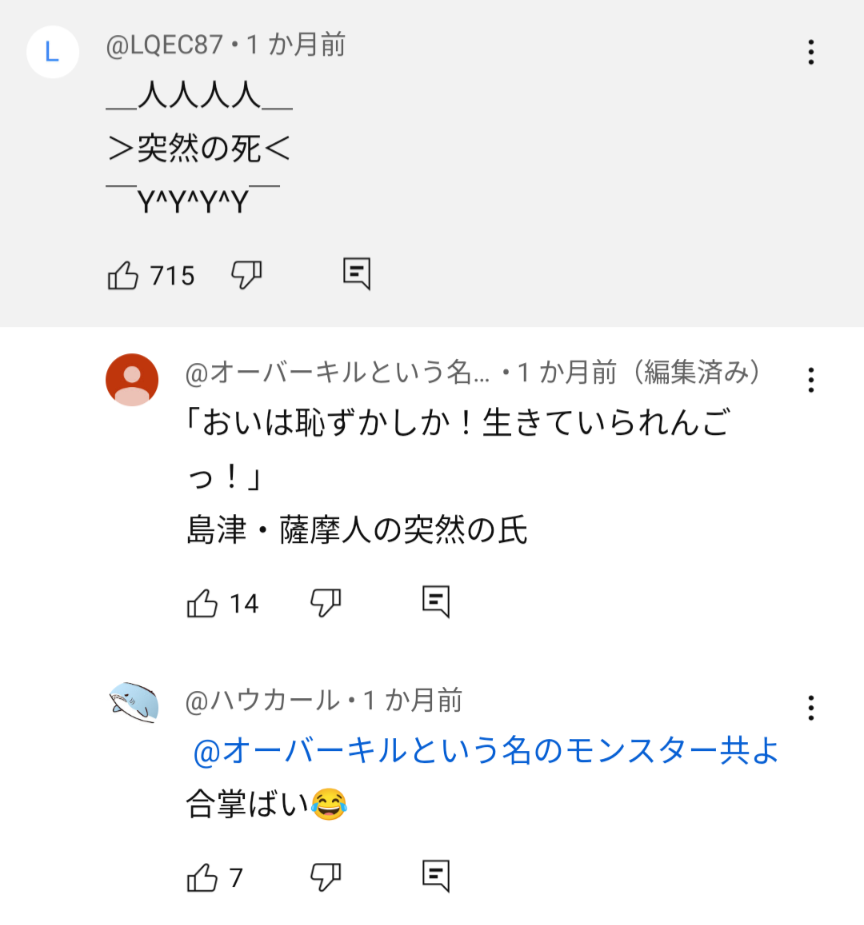Open the blue @オーバーキルという名のモンスター共よ mention

tap(485, 752)
